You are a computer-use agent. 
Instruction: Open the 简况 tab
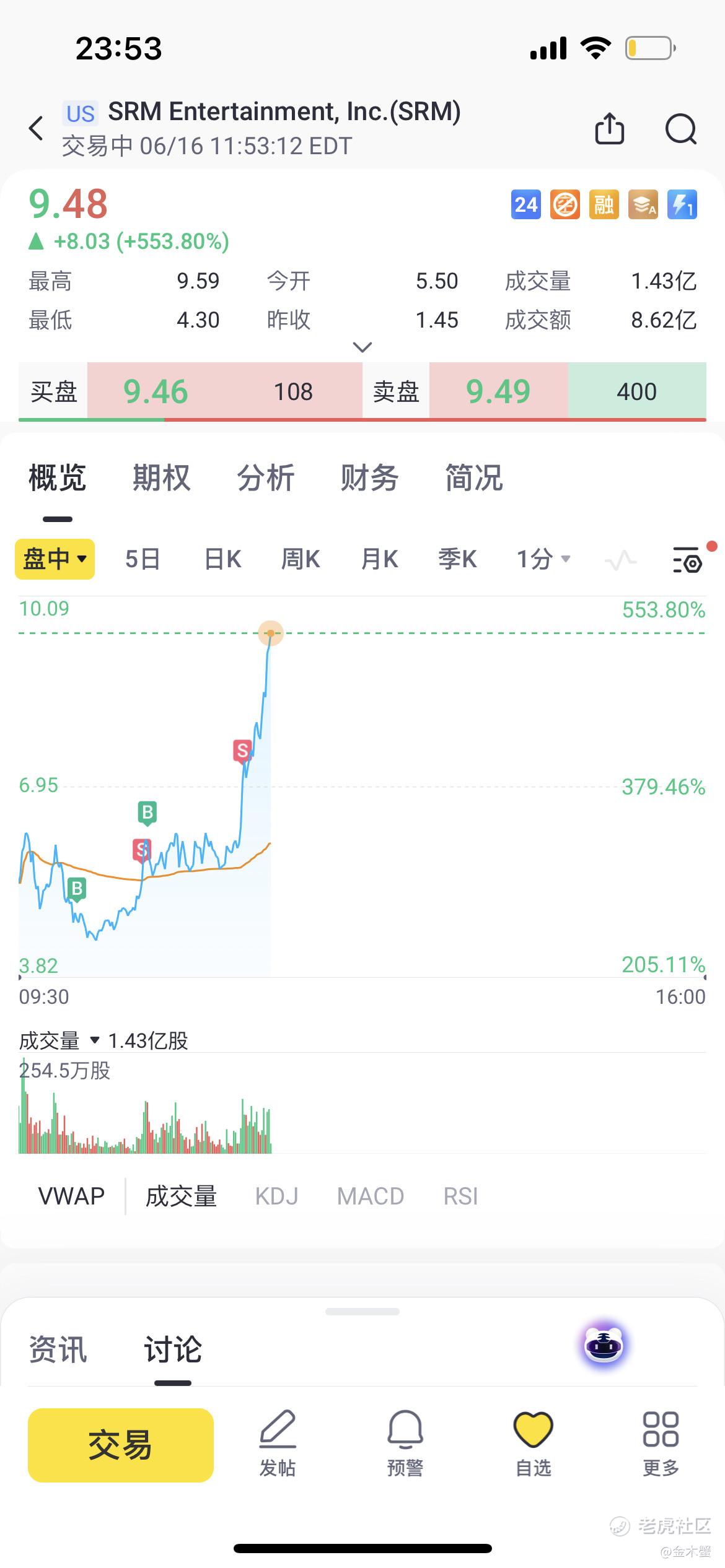click(473, 478)
